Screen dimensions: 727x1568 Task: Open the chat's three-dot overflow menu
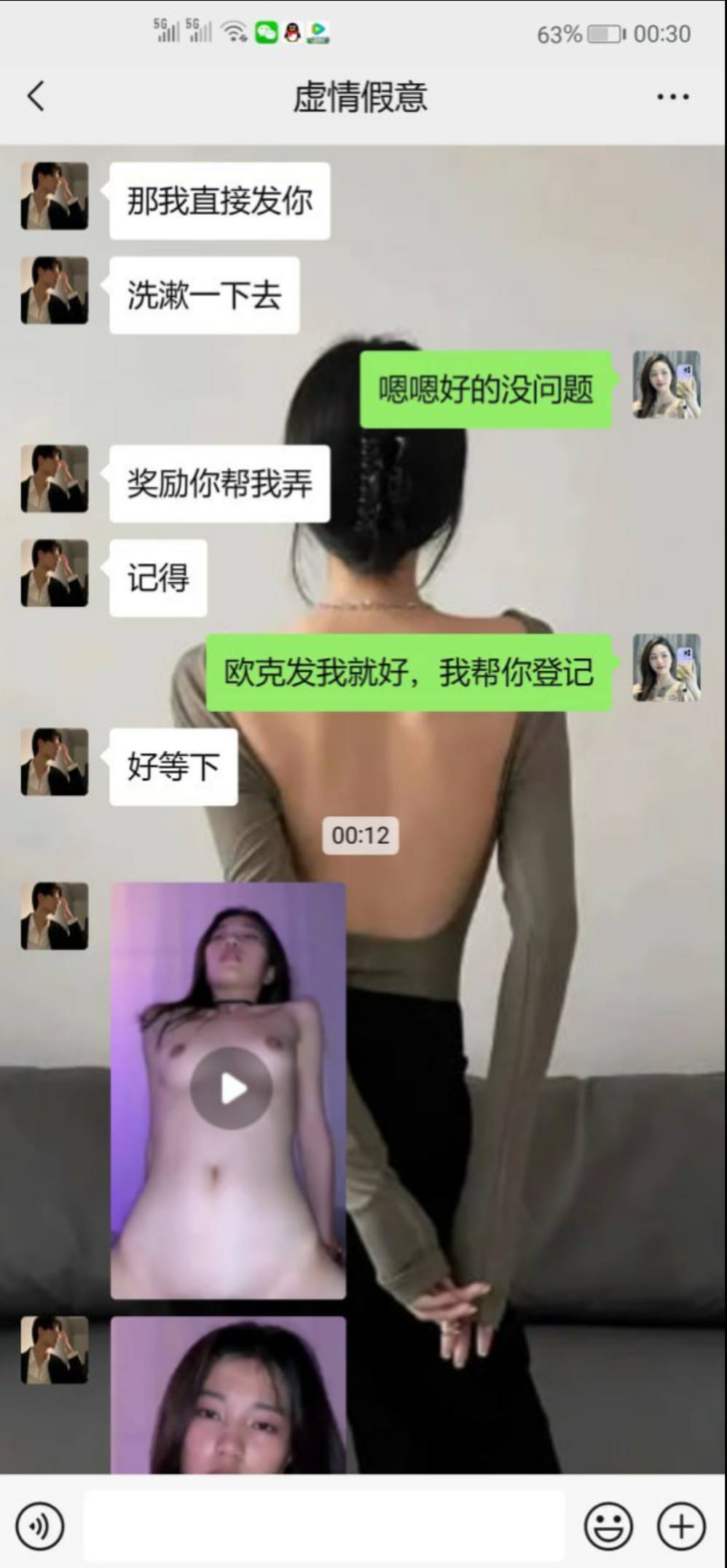pyautogui.click(x=672, y=96)
